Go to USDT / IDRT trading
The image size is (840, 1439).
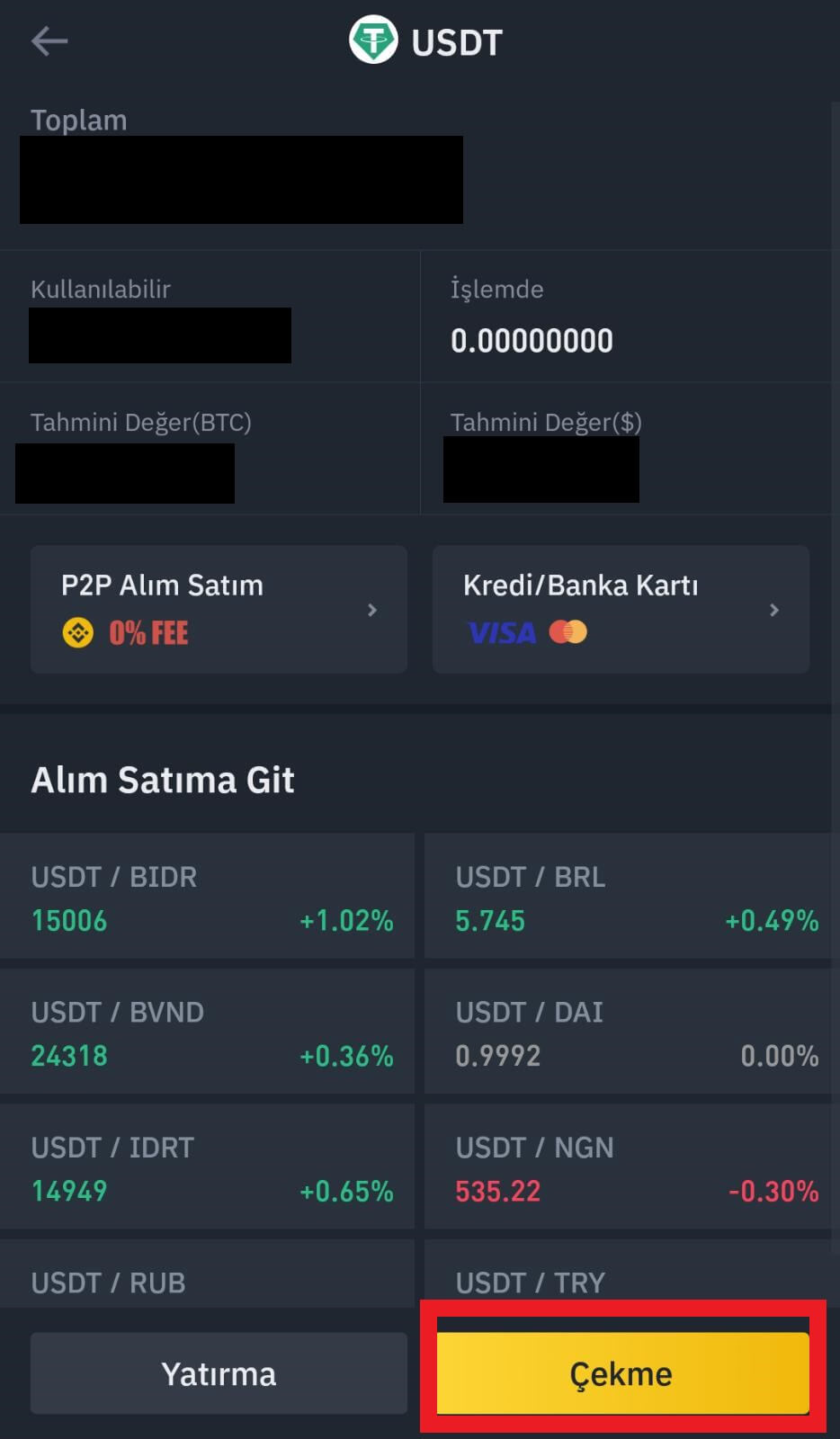(x=207, y=1167)
